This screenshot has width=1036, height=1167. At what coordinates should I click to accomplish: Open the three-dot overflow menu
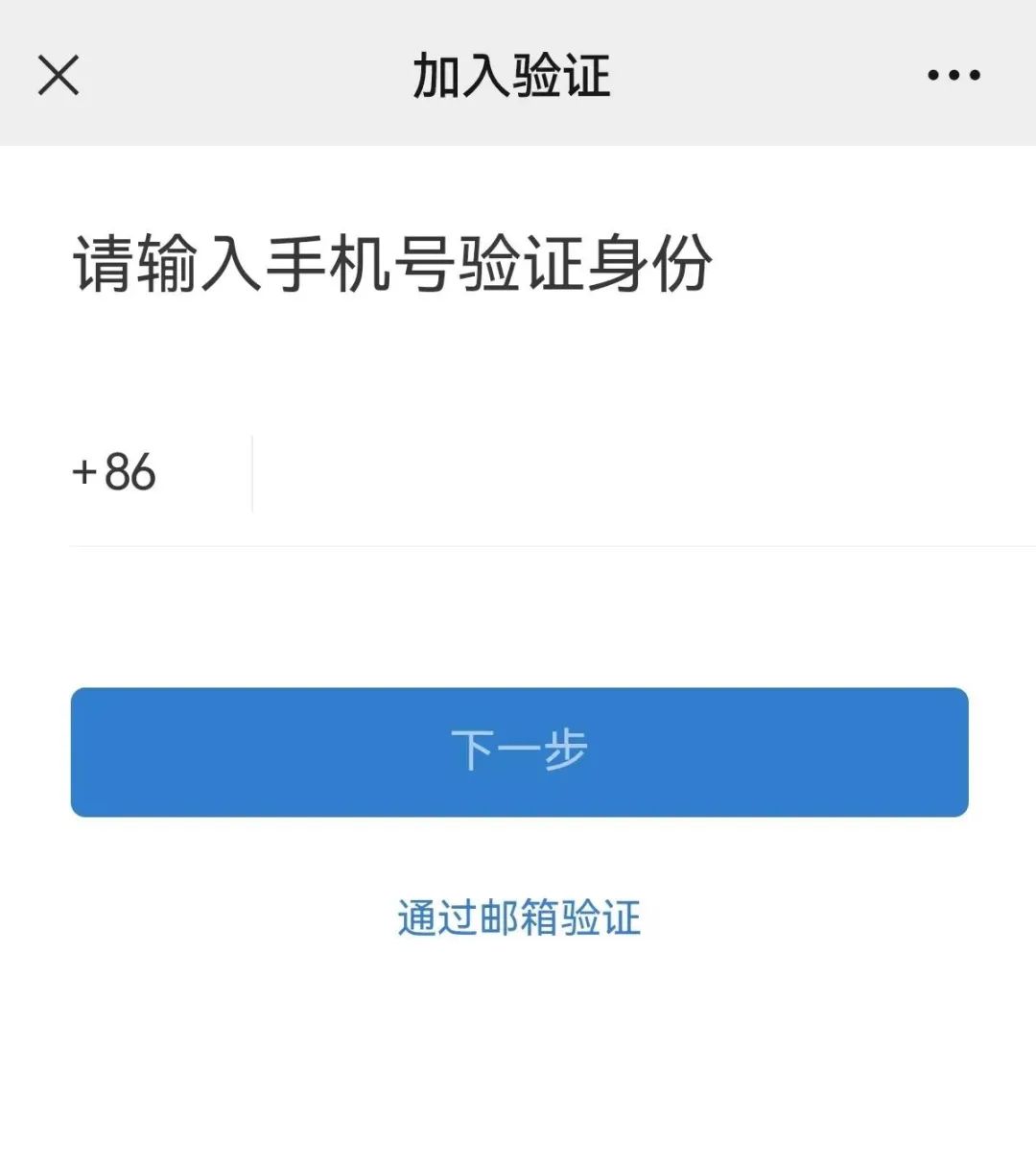coord(954,75)
